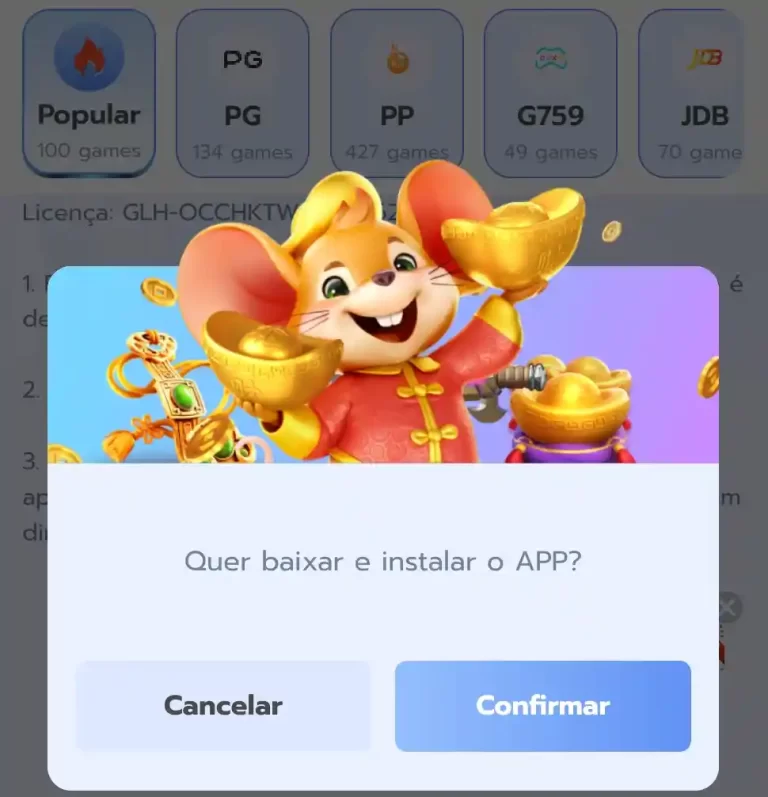
Task: Cancel the app installation with Cancelar
Action: coord(224,705)
